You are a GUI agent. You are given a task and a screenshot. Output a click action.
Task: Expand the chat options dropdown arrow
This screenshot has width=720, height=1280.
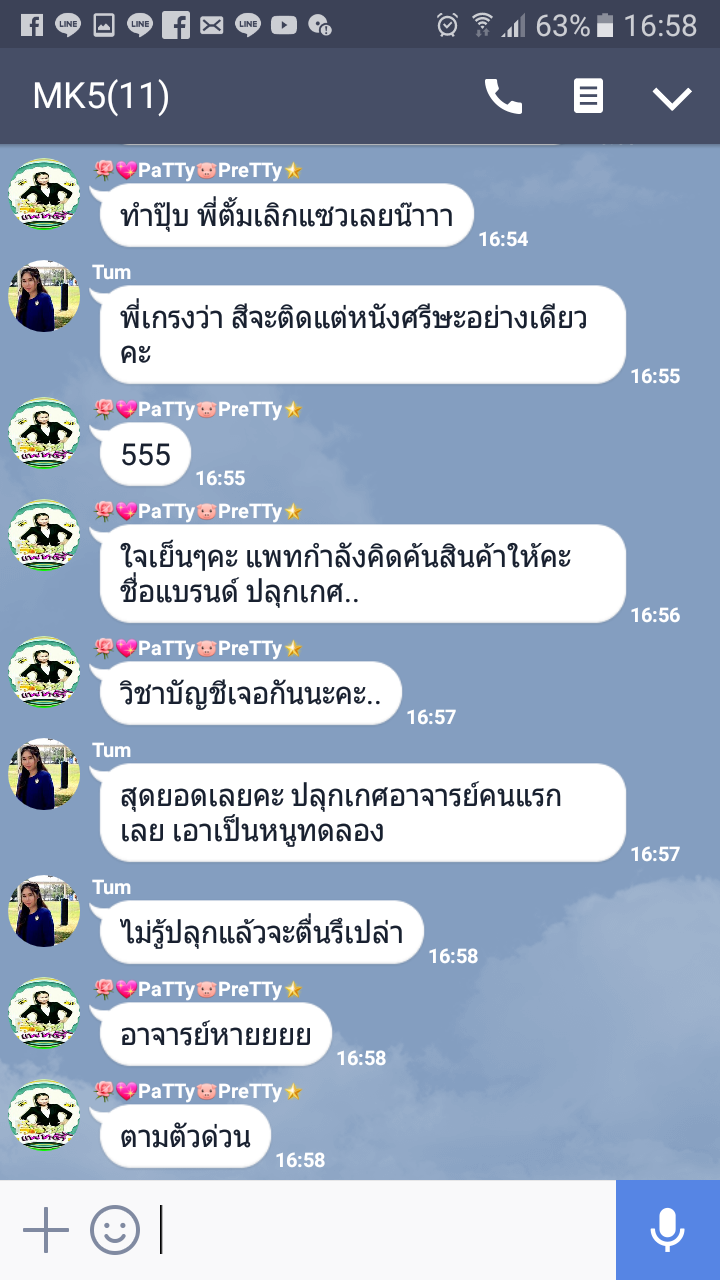pyautogui.click(x=672, y=97)
